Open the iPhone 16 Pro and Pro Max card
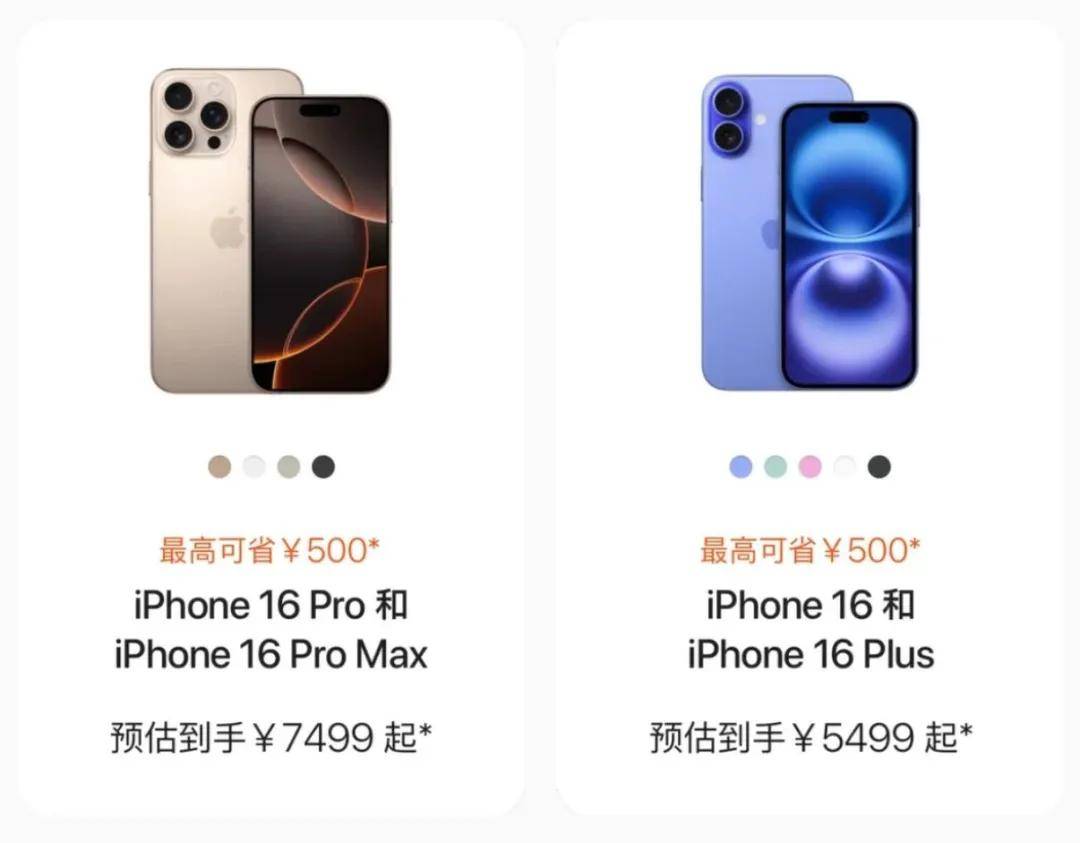1080x843 pixels. coord(270,630)
